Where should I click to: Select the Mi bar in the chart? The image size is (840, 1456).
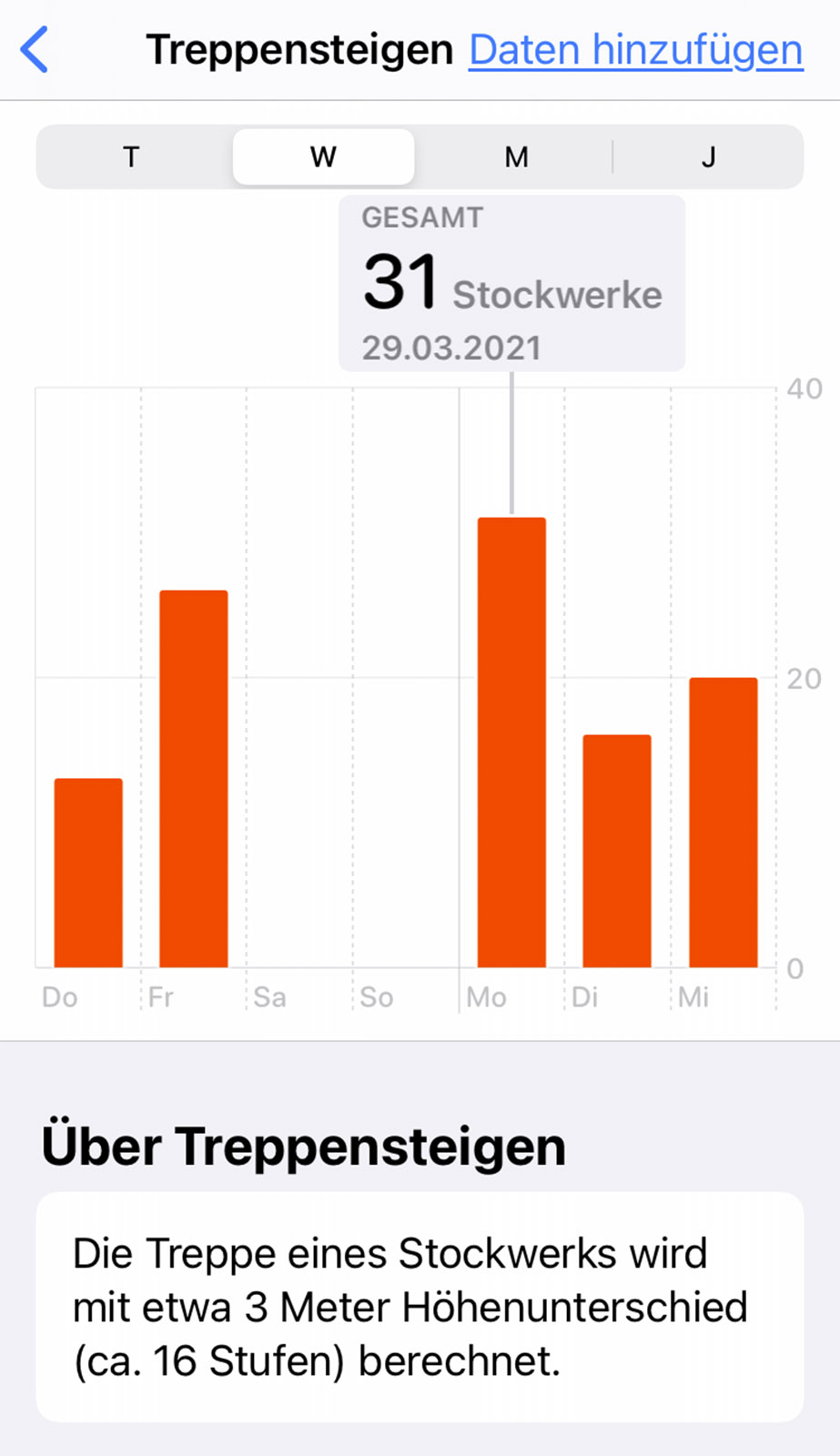(x=723, y=822)
